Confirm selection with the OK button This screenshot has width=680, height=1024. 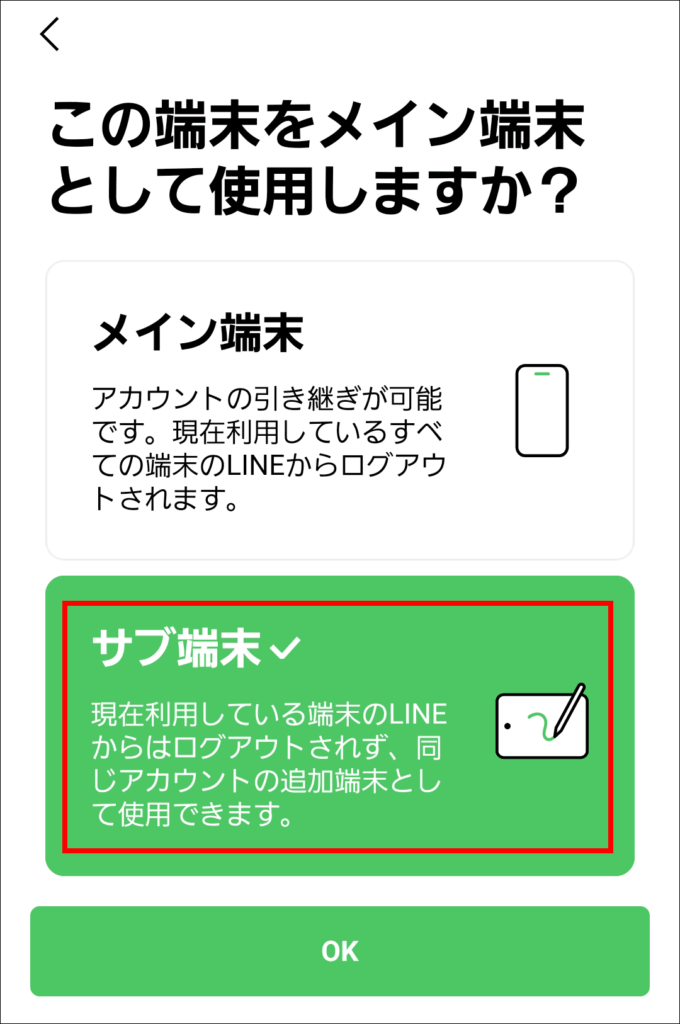(x=339, y=951)
